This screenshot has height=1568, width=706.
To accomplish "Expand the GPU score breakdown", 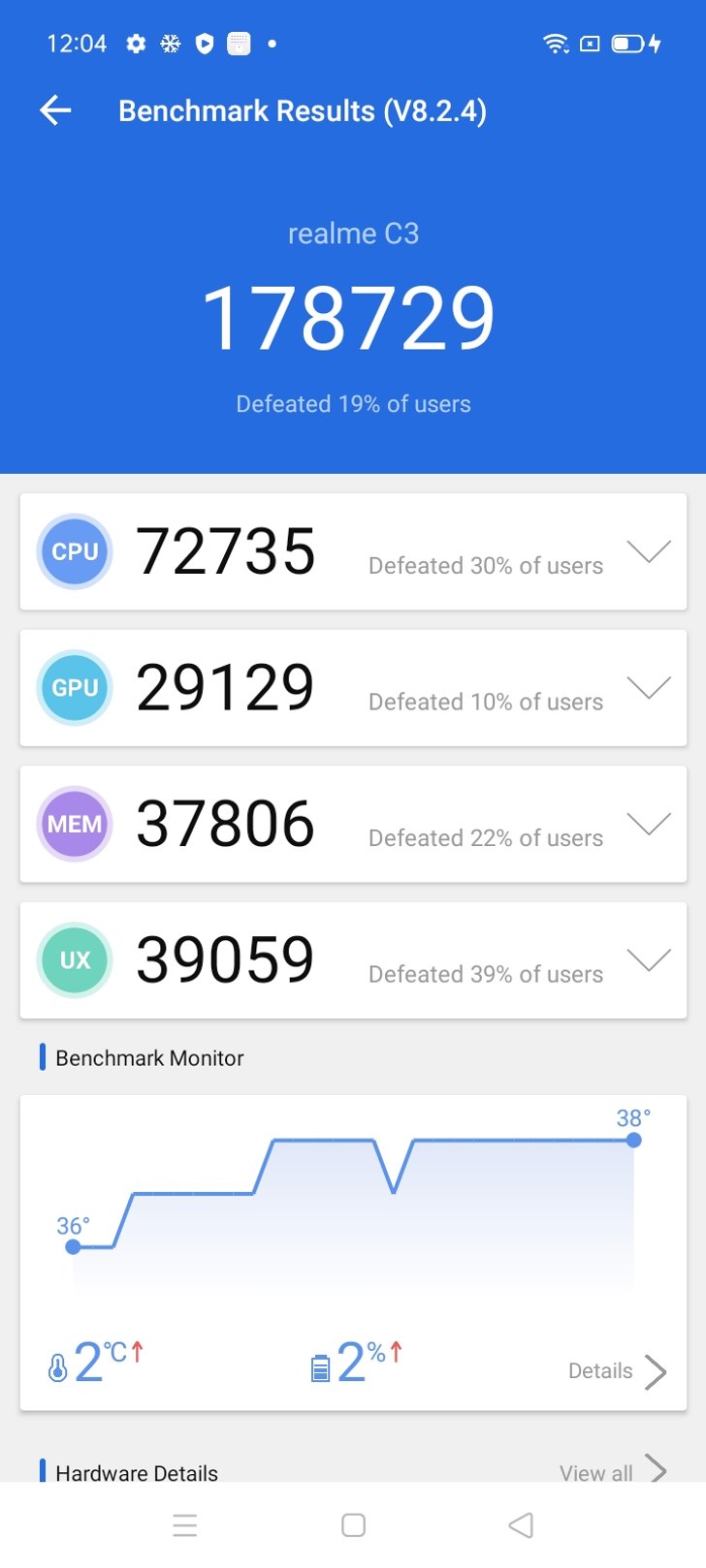I will pos(649,688).
